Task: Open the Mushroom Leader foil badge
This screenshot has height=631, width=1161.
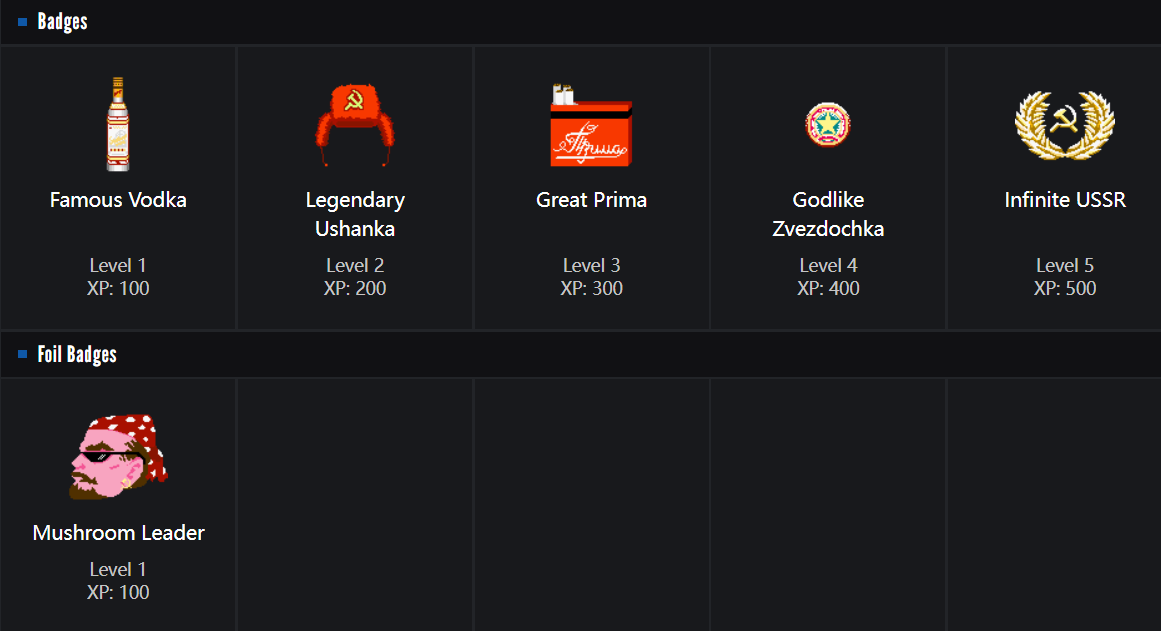Action: 118,458
